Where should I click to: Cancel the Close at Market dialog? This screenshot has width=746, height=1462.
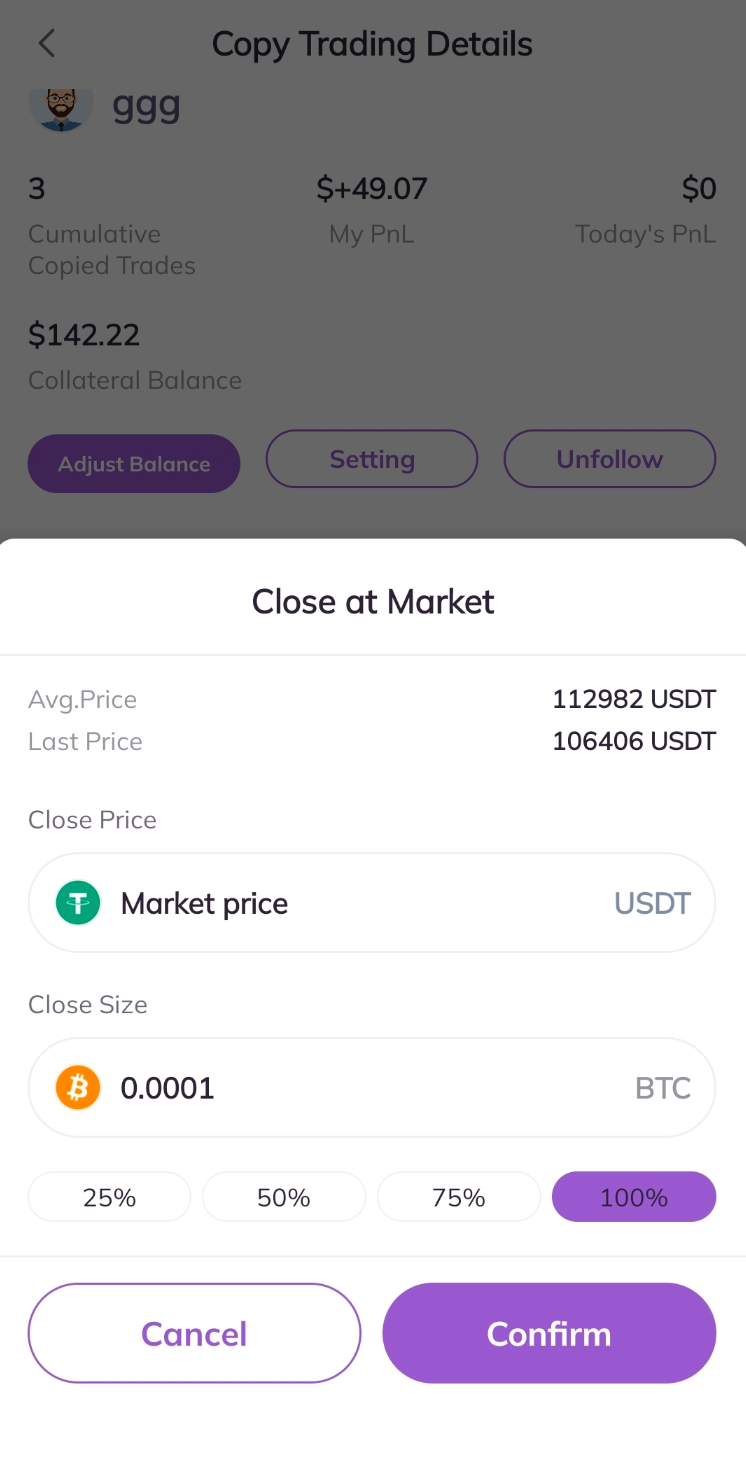pyautogui.click(x=194, y=1333)
